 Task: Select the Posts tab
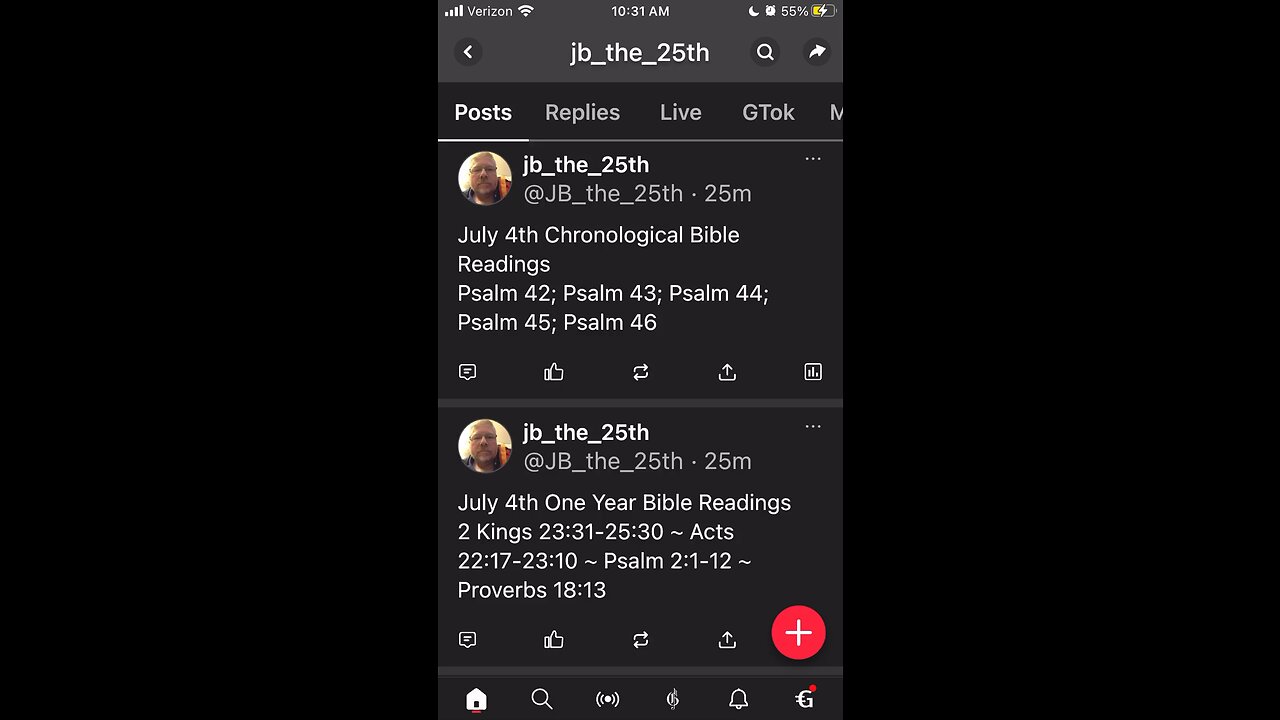[x=483, y=113]
